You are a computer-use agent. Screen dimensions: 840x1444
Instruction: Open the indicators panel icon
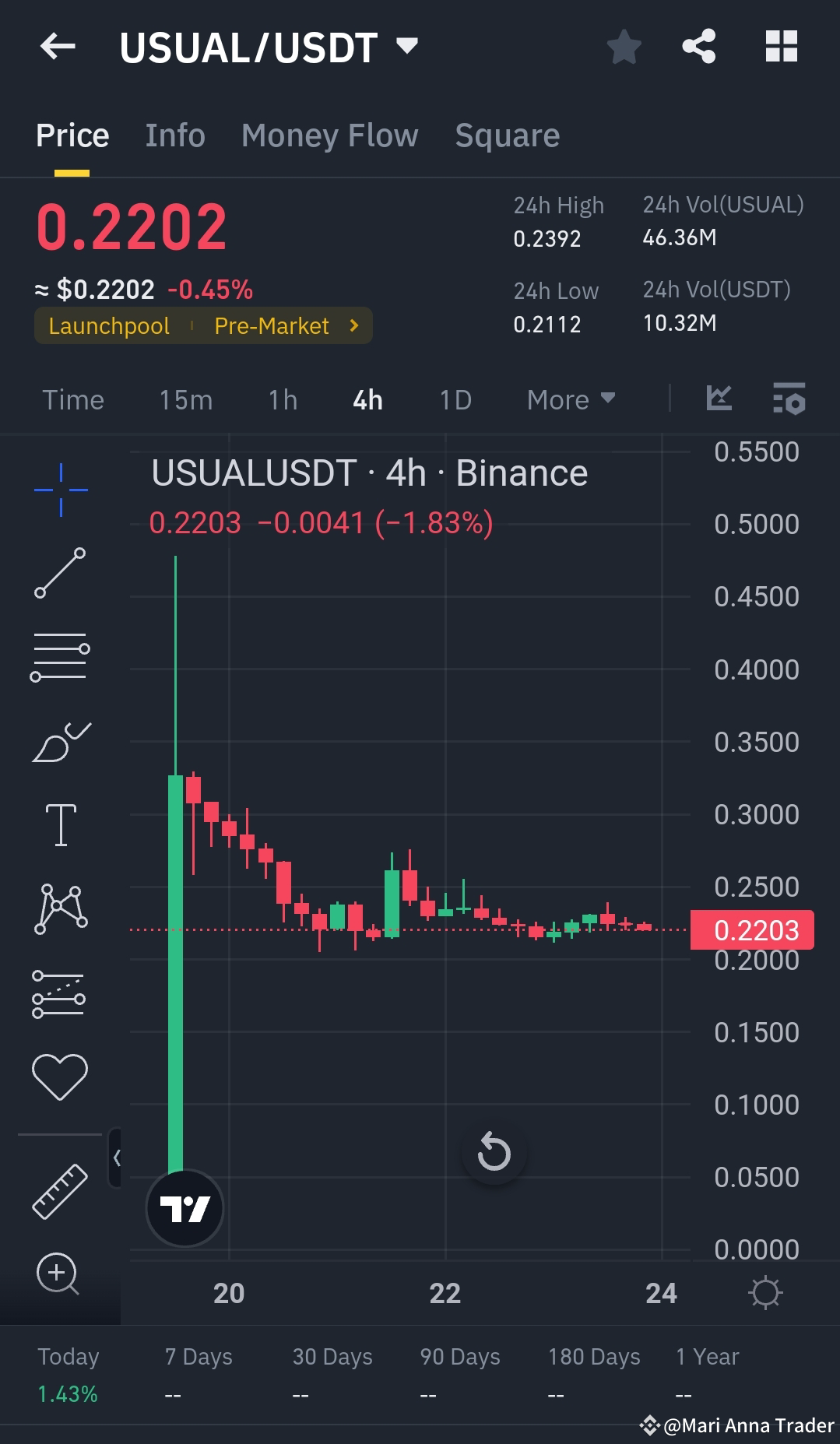718,399
